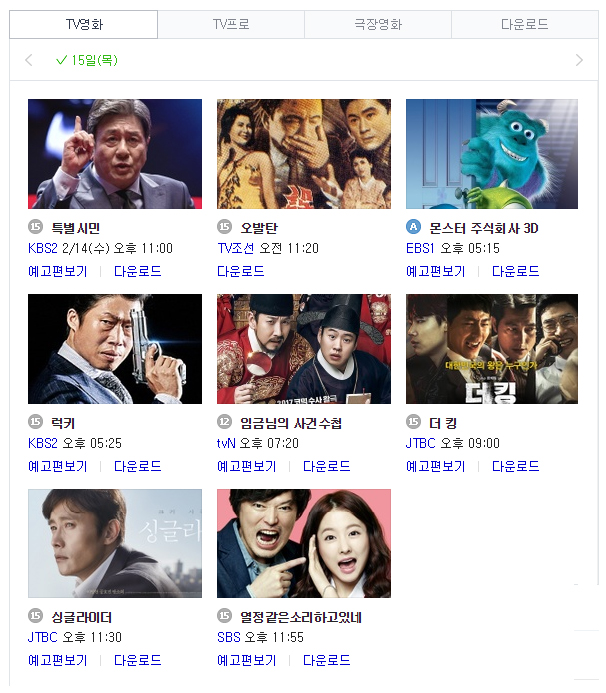Download the movie 럭키

(137, 466)
